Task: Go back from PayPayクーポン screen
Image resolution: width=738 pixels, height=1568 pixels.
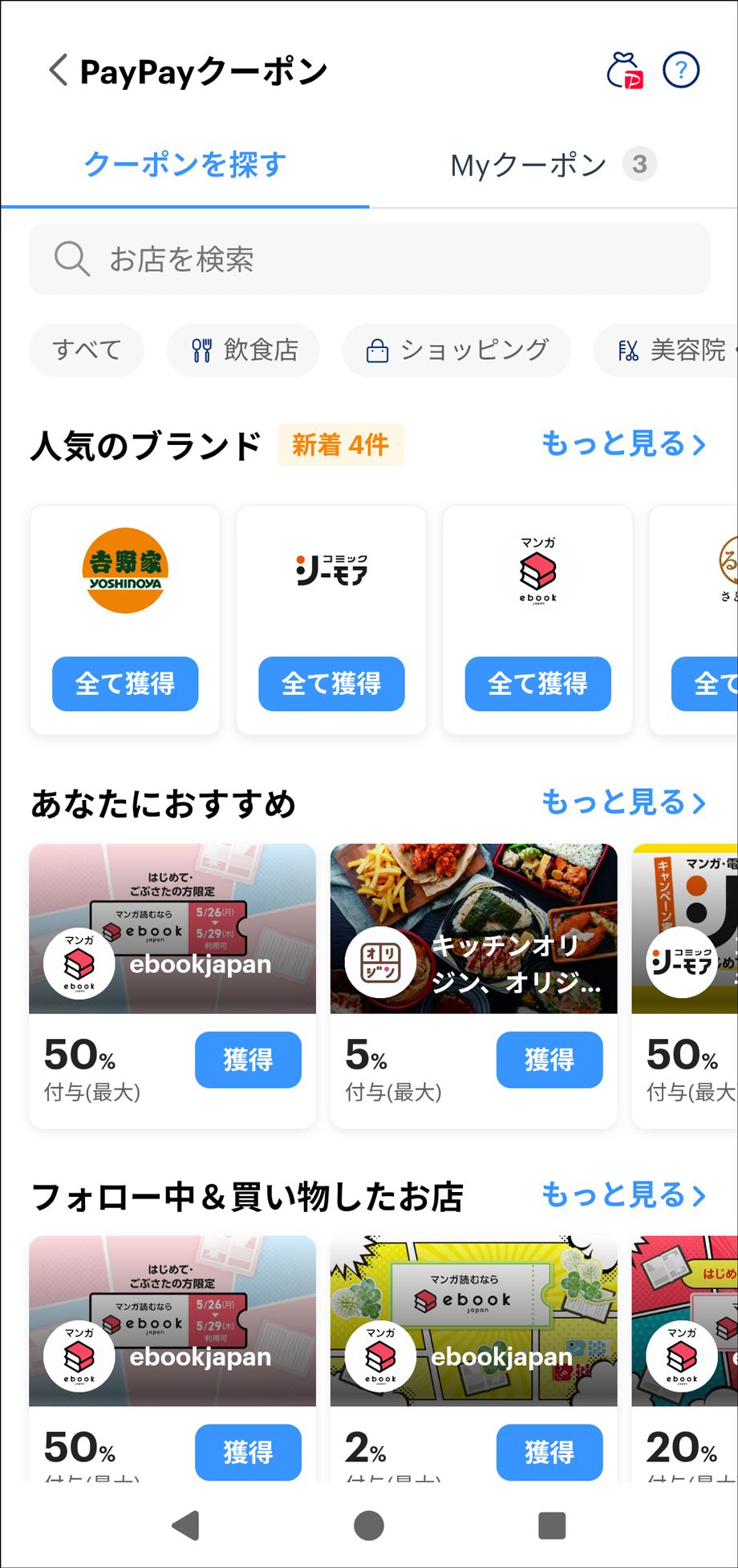Action: coord(59,71)
